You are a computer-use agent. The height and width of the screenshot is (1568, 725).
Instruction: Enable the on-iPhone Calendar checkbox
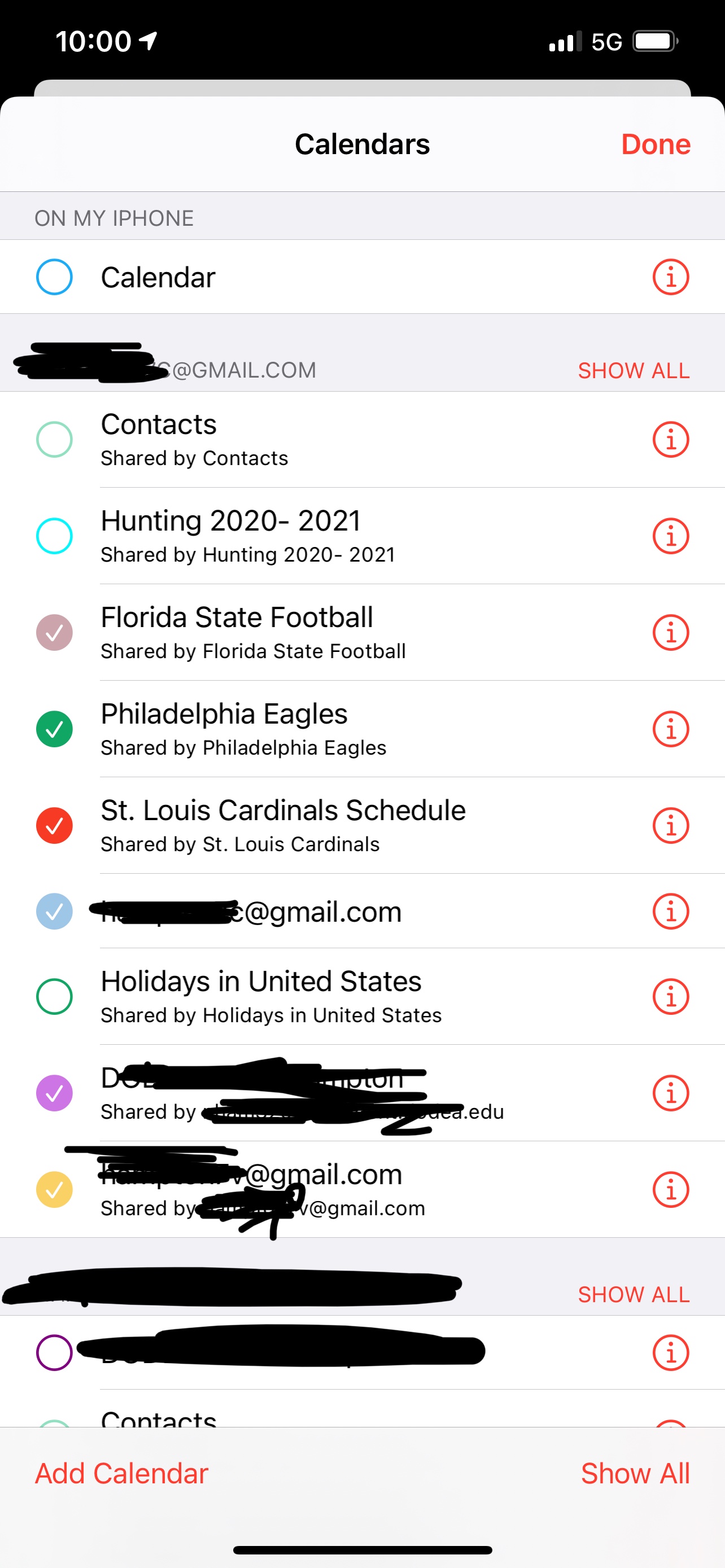(54, 277)
